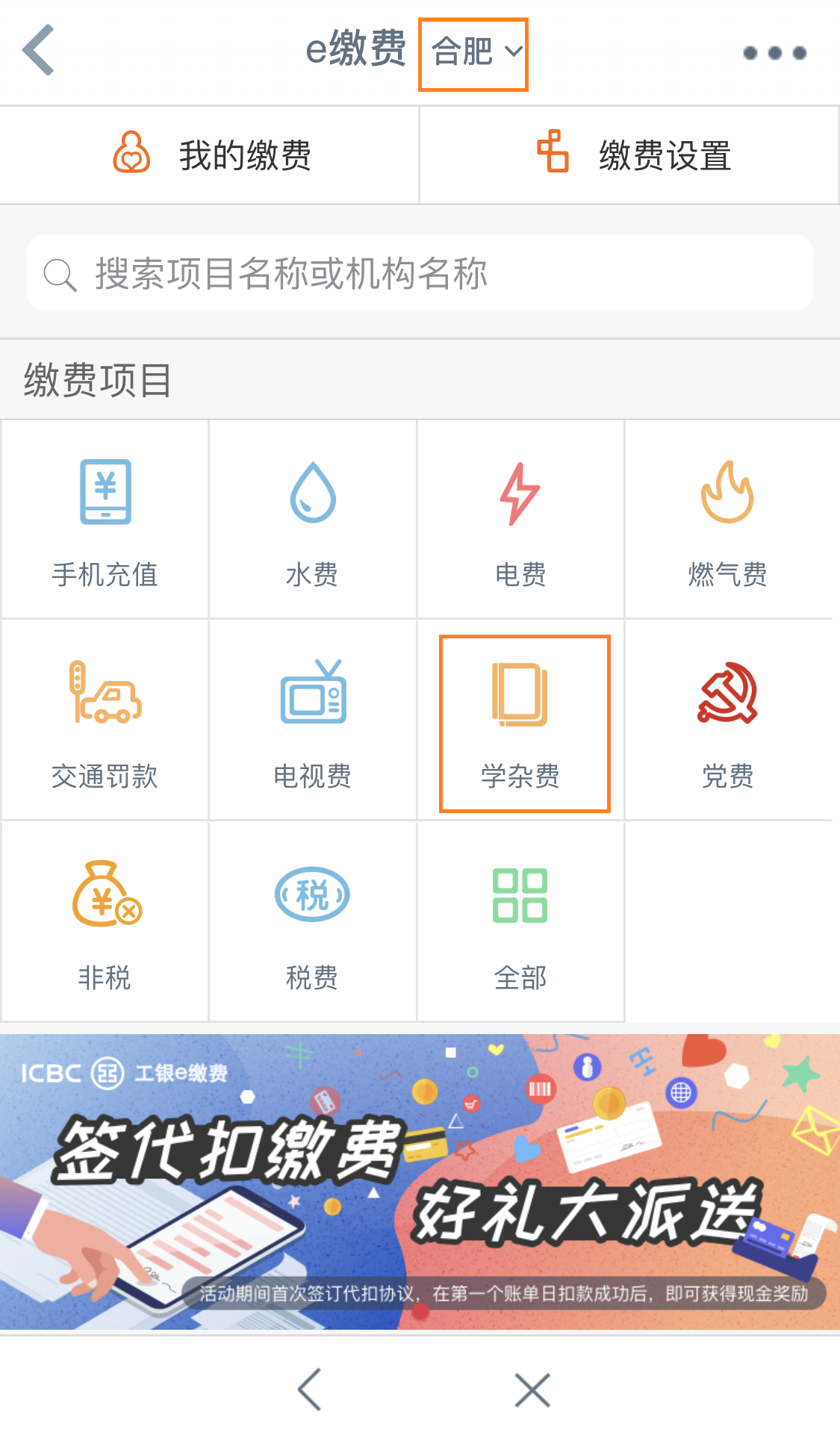Open 交通罚款
The height and width of the screenshot is (1444, 840).
point(105,721)
